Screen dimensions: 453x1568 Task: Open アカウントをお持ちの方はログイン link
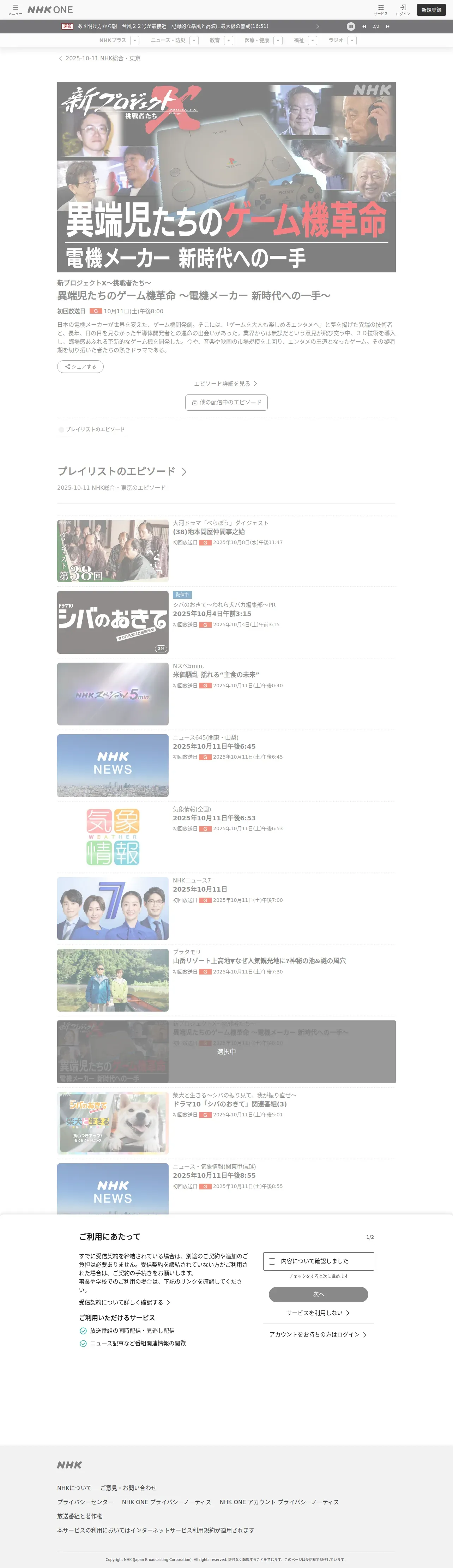tap(318, 1334)
